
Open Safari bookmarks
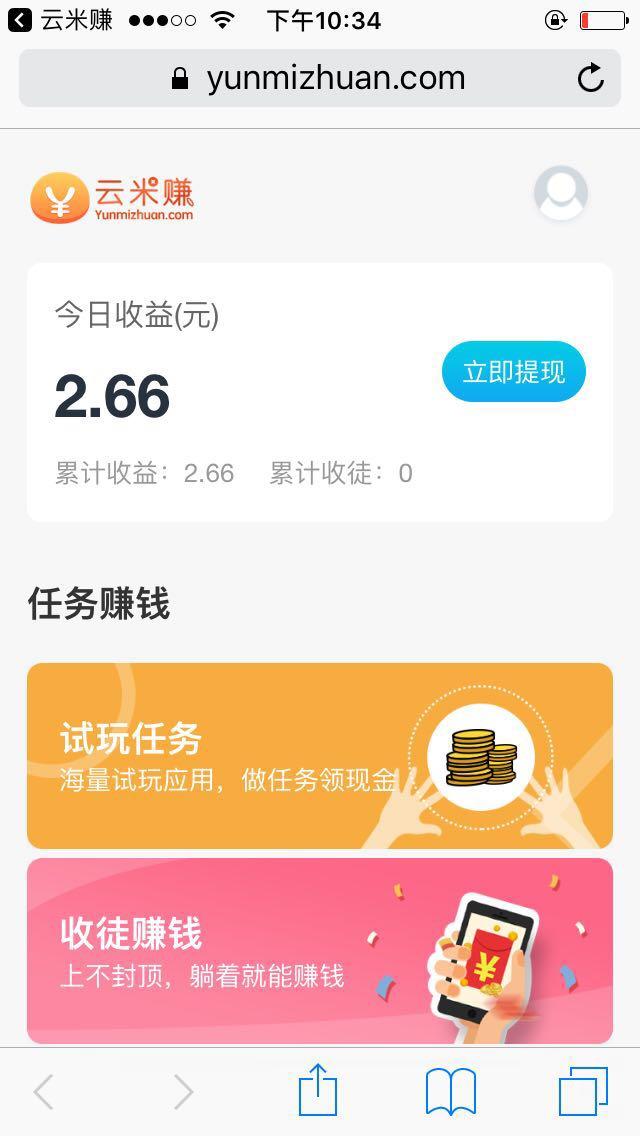click(x=450, y=1091)
